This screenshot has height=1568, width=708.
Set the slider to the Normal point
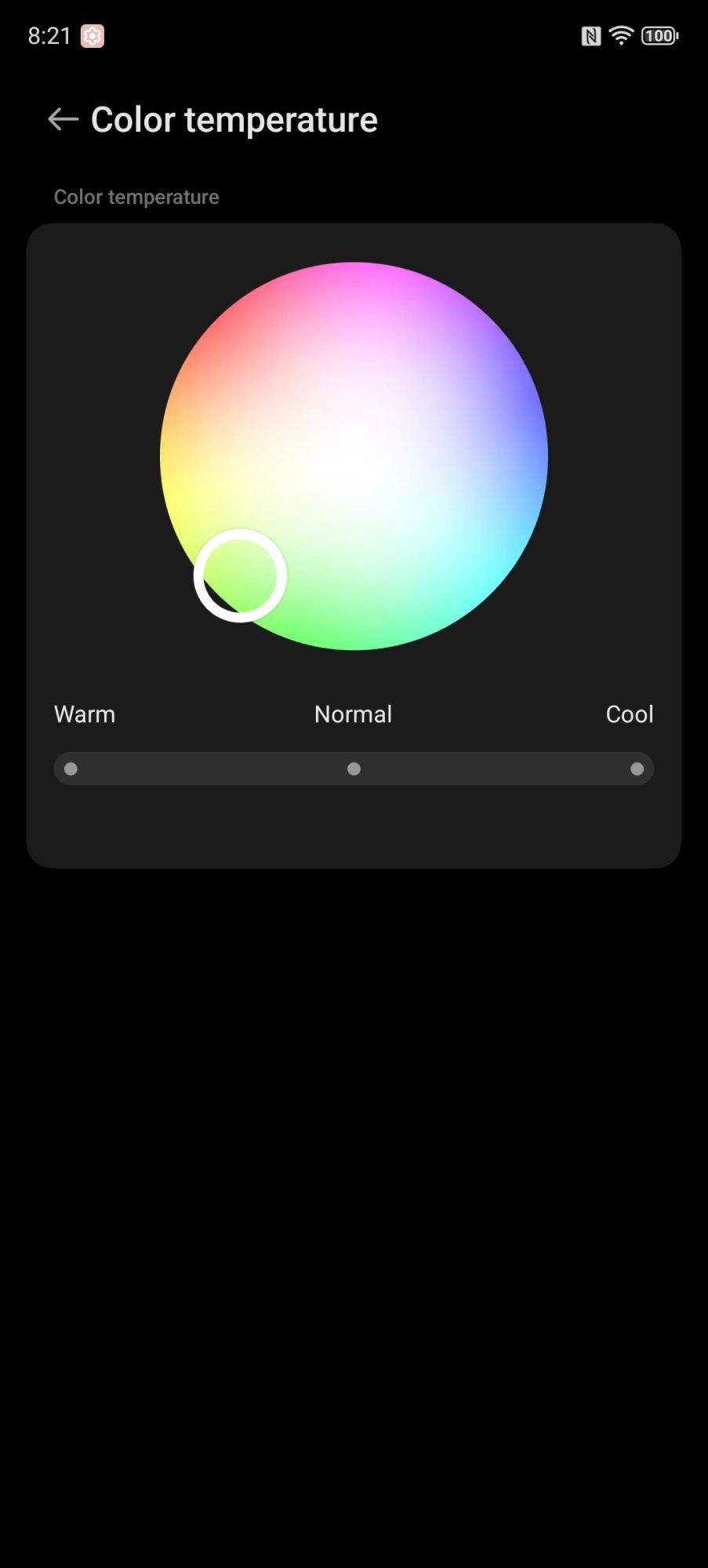[x=354, y=769]
